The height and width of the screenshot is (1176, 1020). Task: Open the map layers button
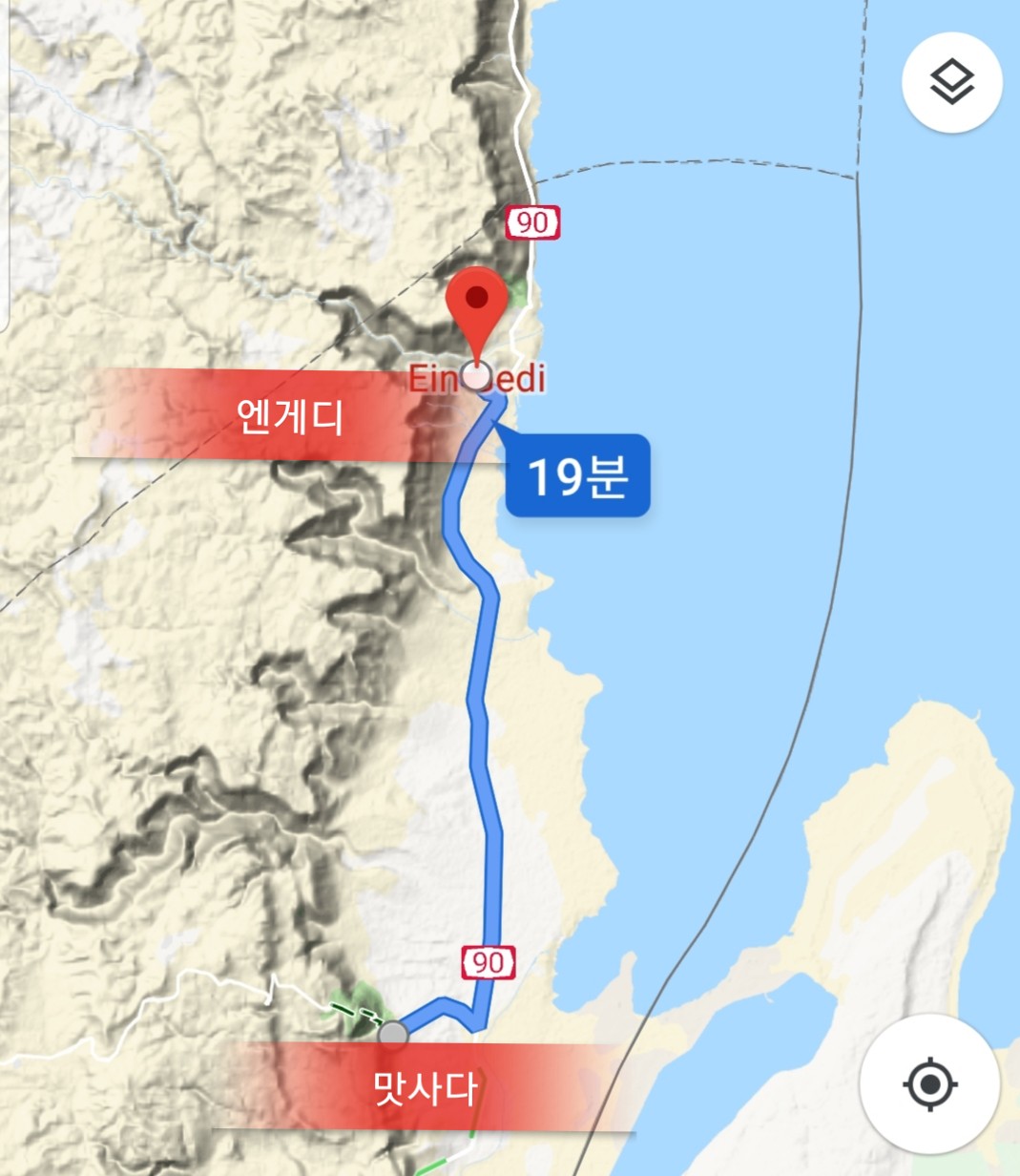(x=951, y=82)
